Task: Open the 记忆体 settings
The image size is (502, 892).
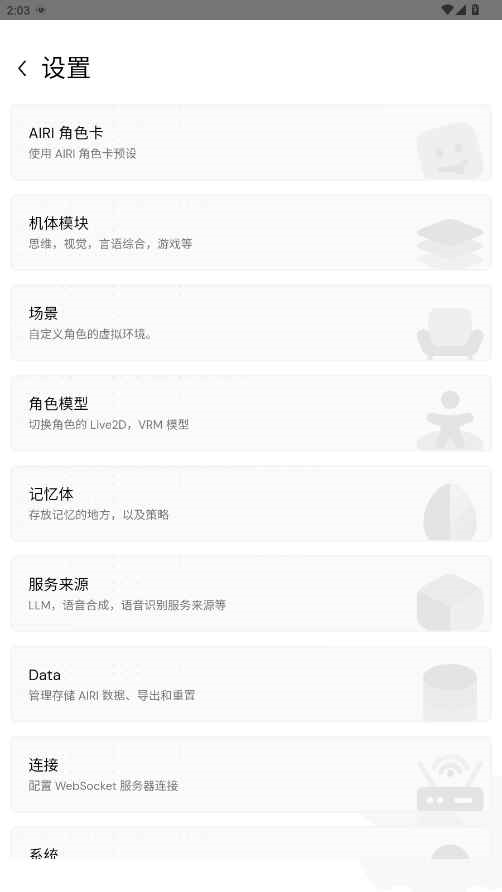Action: 251,503
